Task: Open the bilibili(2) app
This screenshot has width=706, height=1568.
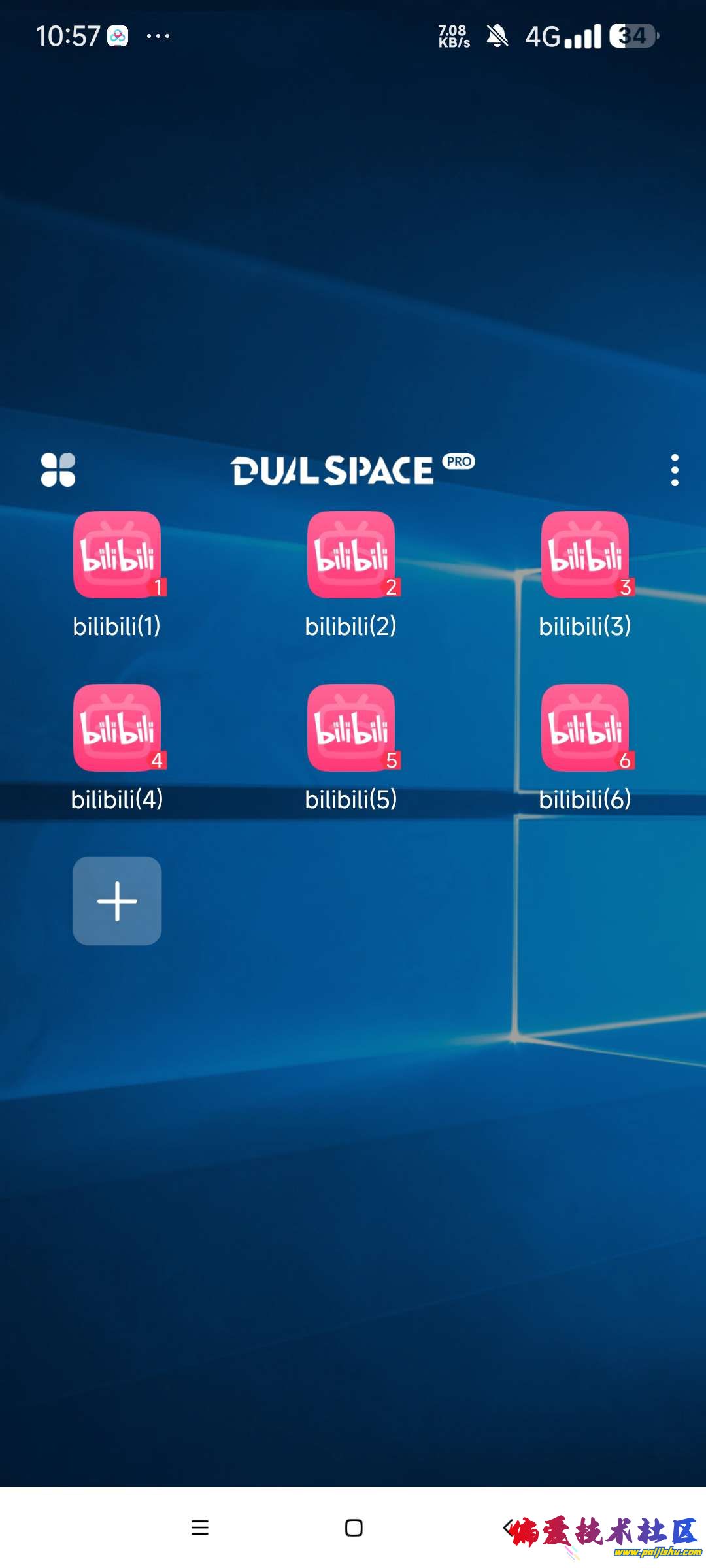Action: 351,555
